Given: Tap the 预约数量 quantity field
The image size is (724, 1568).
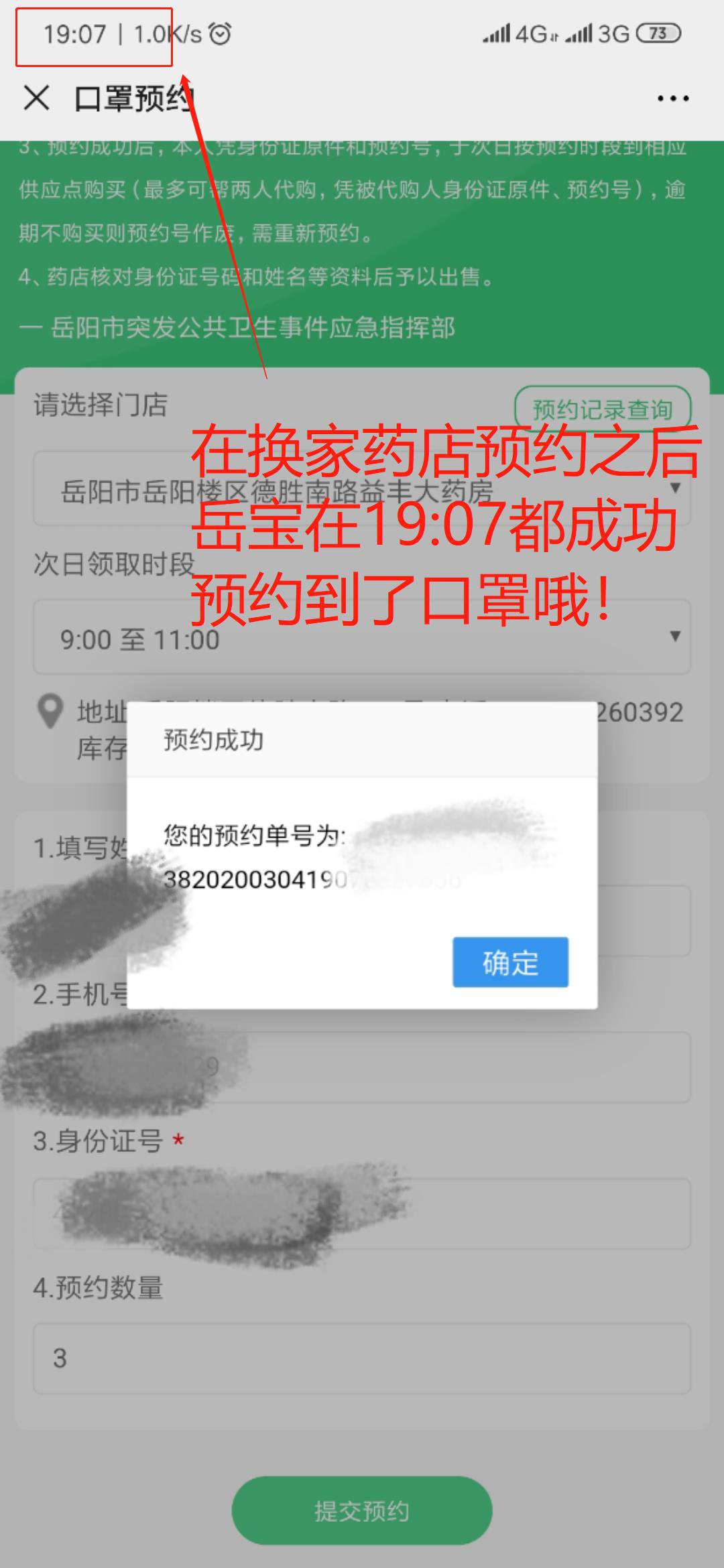Looking at the screenshot, I should pos(362,1359).
